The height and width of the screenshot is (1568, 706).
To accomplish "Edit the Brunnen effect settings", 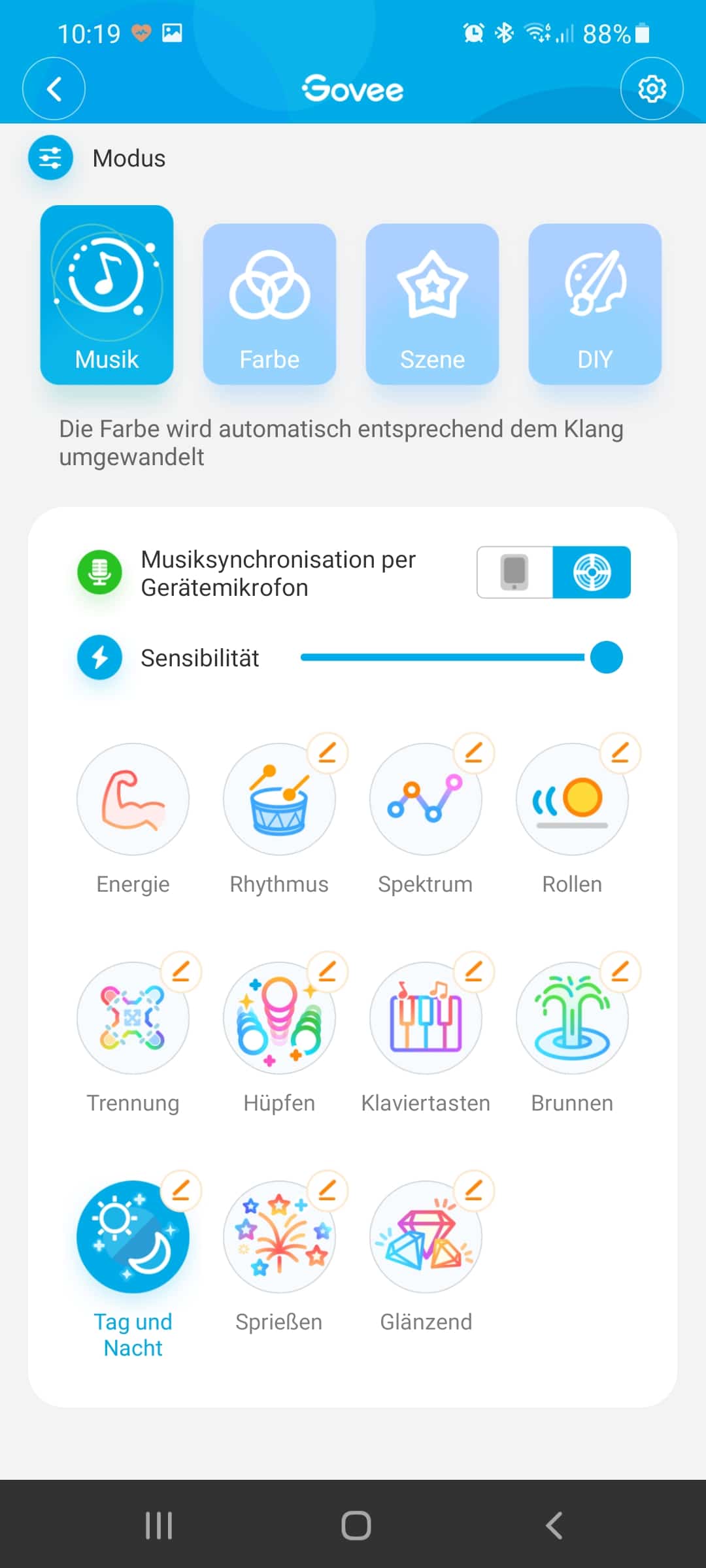I will tap(620, 972).
